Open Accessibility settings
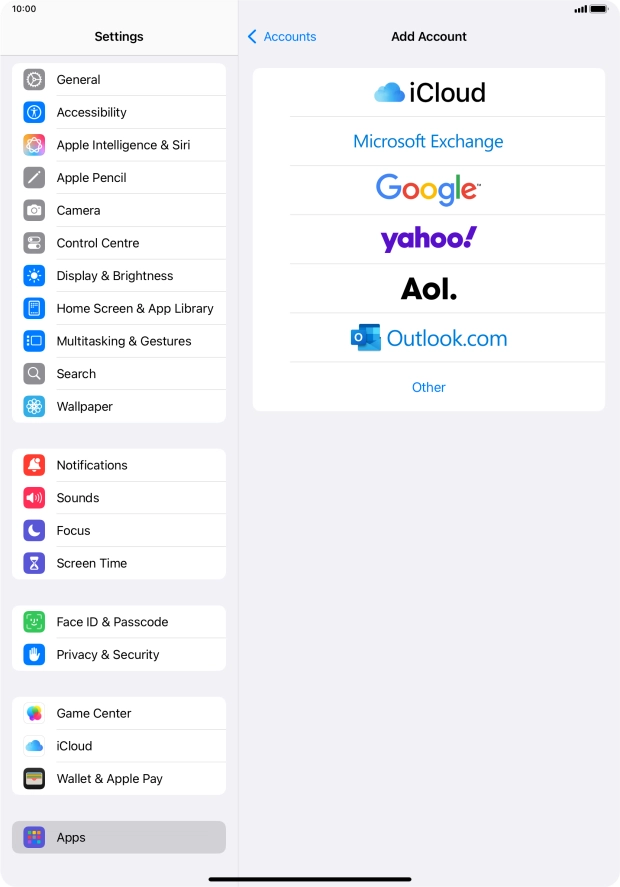The image size is (620, 887). tap(119, 113)
